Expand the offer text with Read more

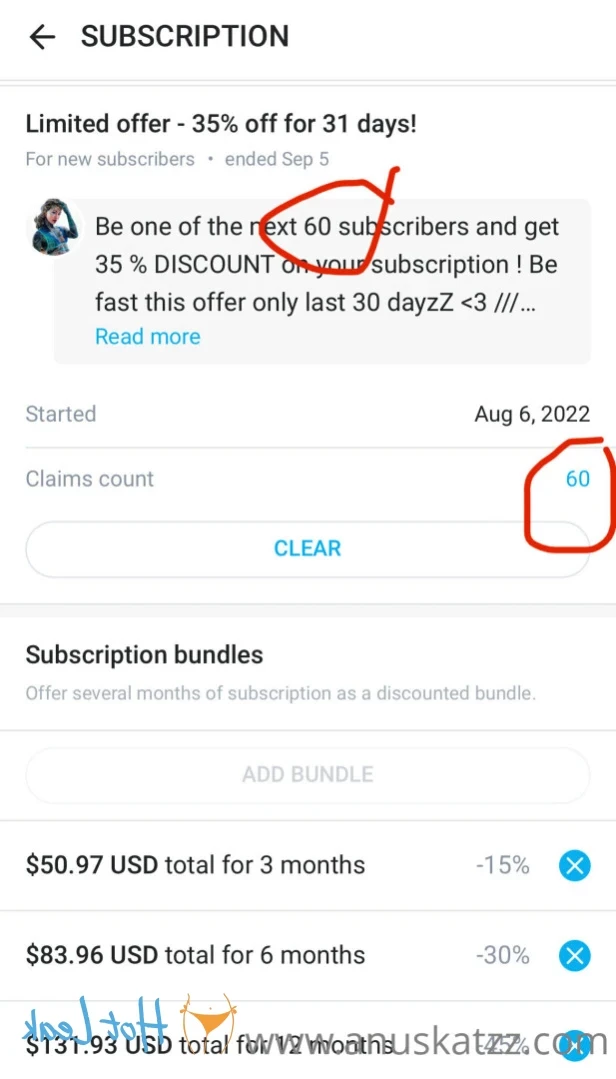147,337
